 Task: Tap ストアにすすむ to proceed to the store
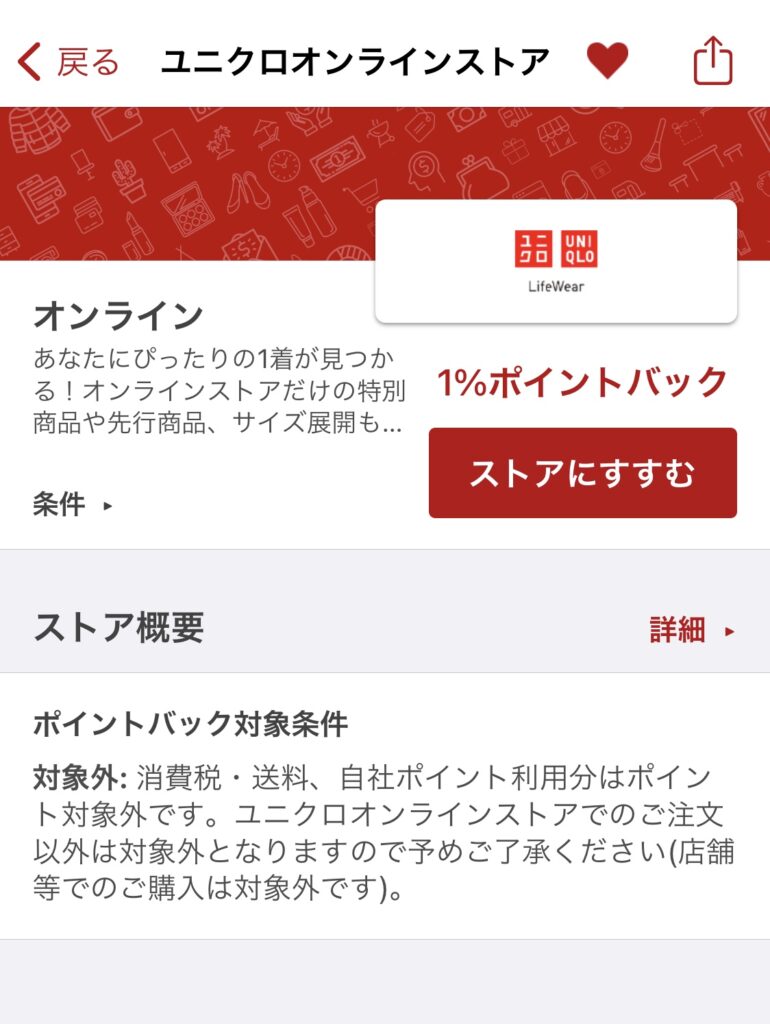point(582,473)
